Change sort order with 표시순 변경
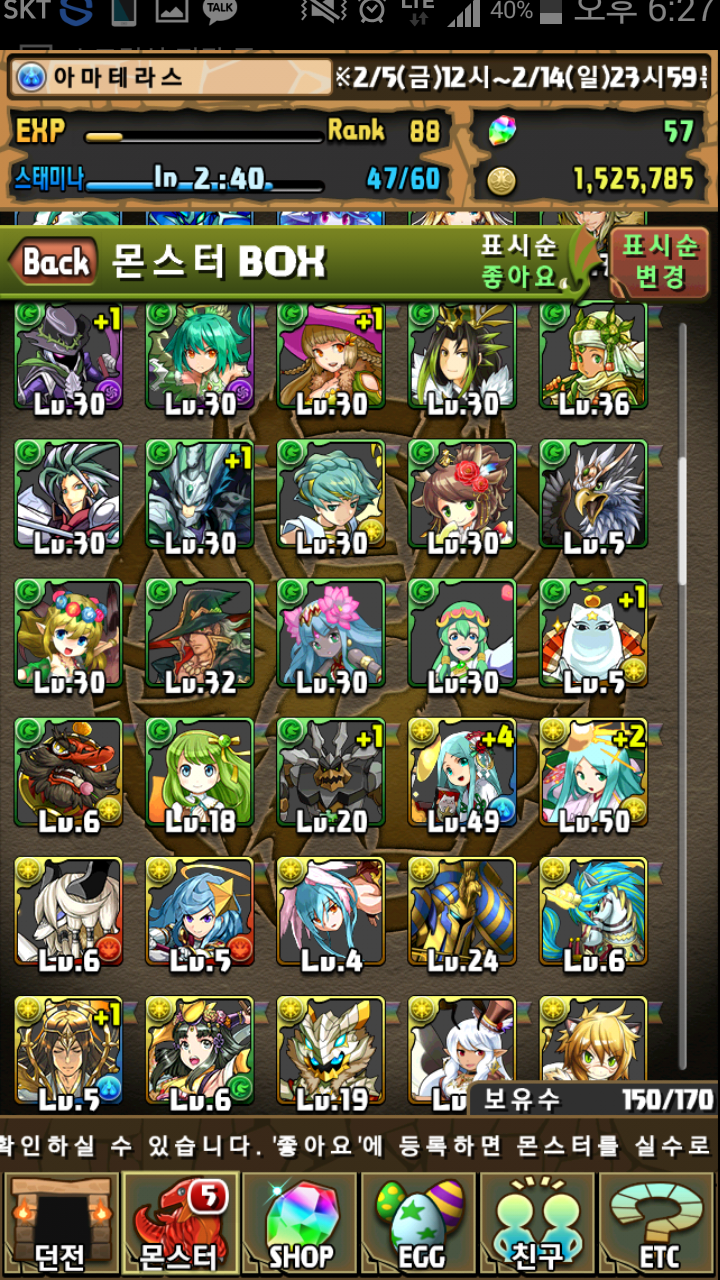This screenshot has height=1280, width=720. tap(659, 262)
